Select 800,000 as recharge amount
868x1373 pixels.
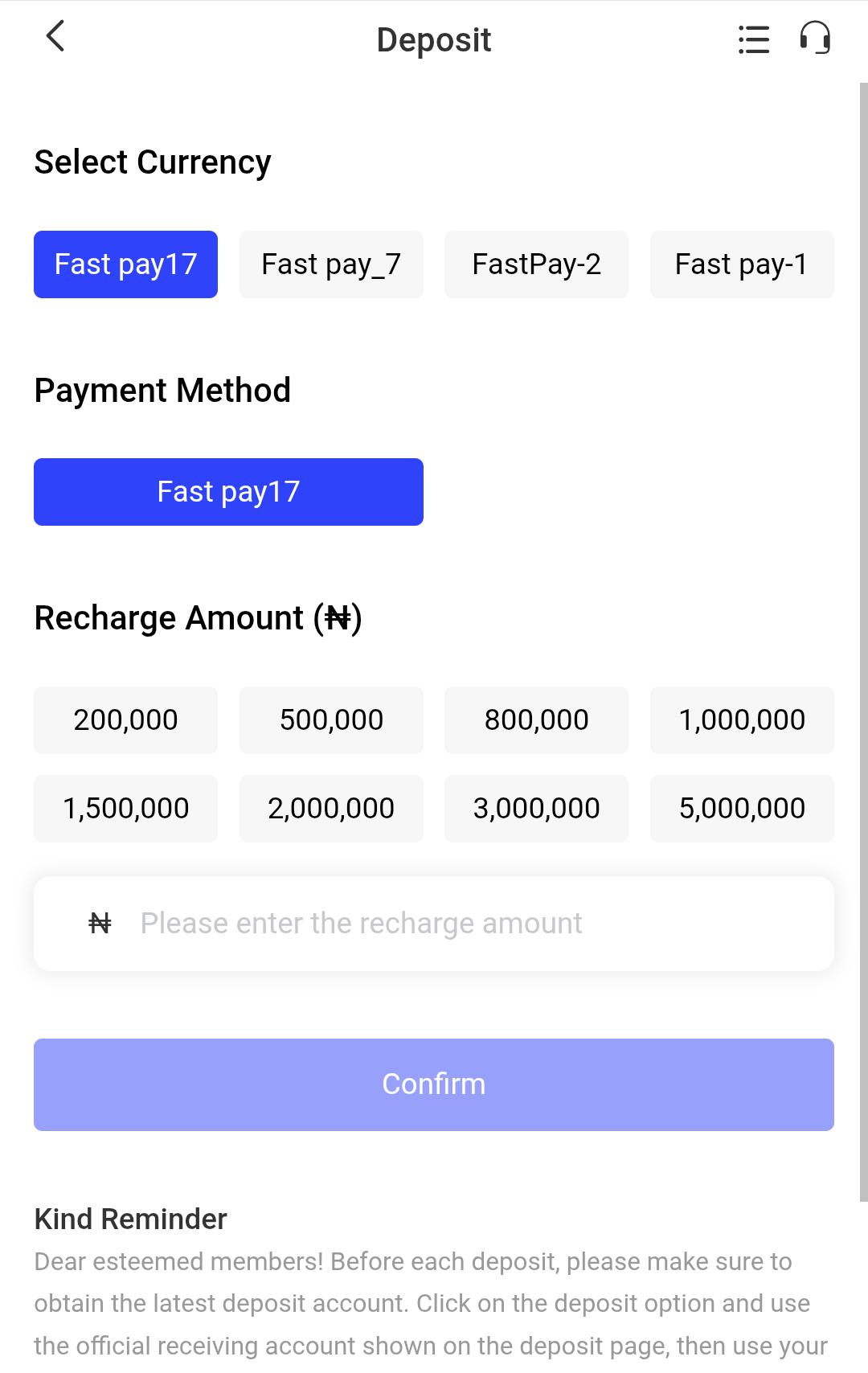pyautogui.click(x=536, y=719)
